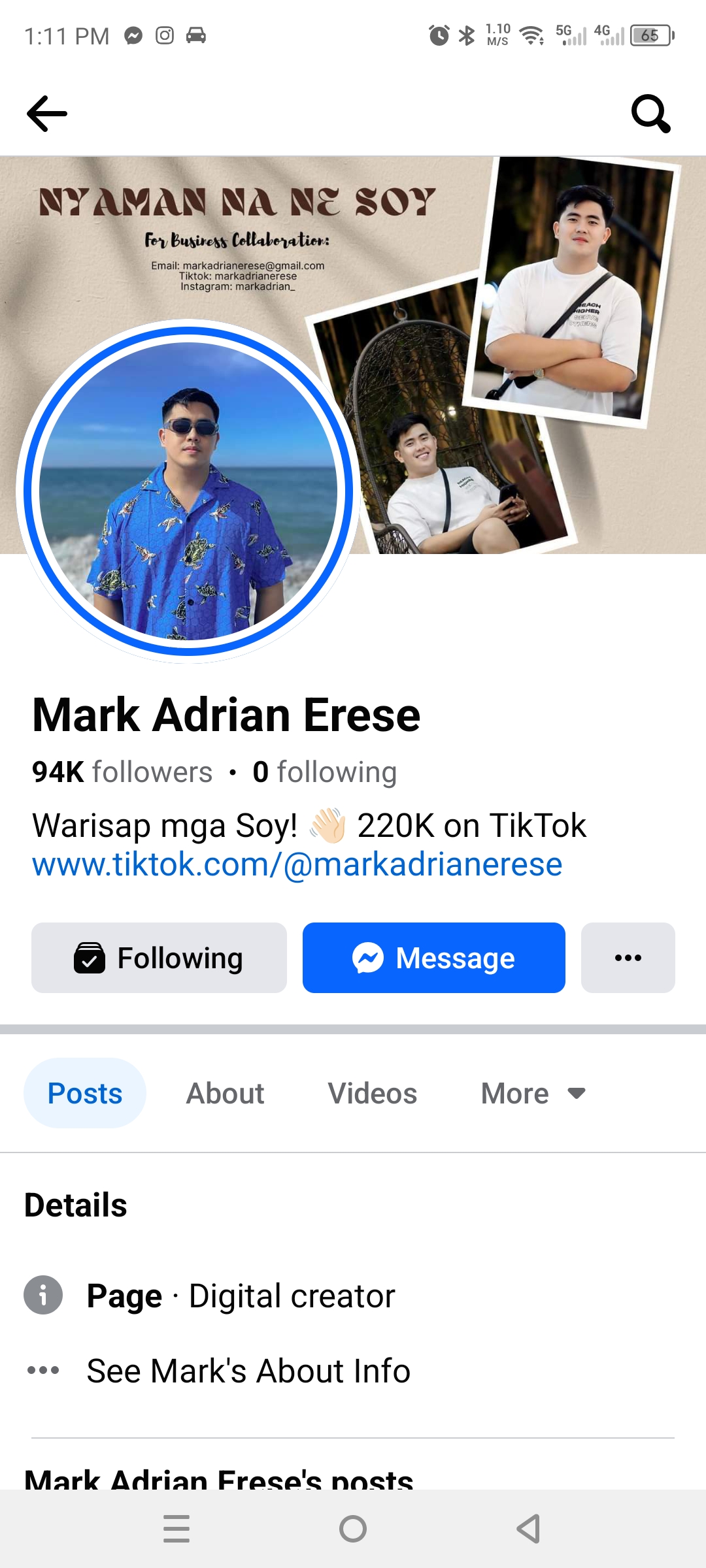The height and width of the screenshot is (1568, 706).
Task: Tap the system home button
Action: point(353,1529)
